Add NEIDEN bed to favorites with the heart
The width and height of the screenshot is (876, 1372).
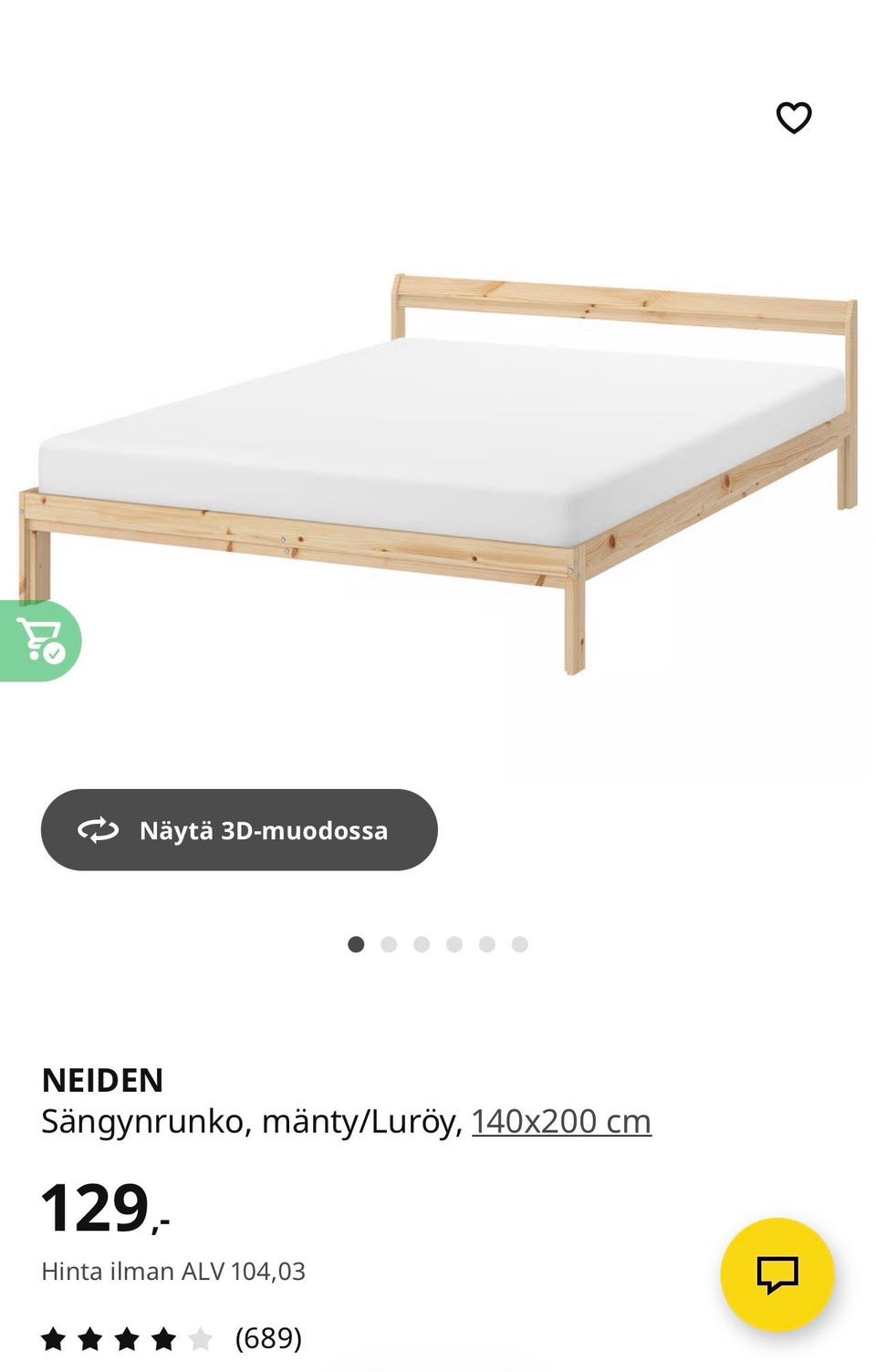coord(793,118)
